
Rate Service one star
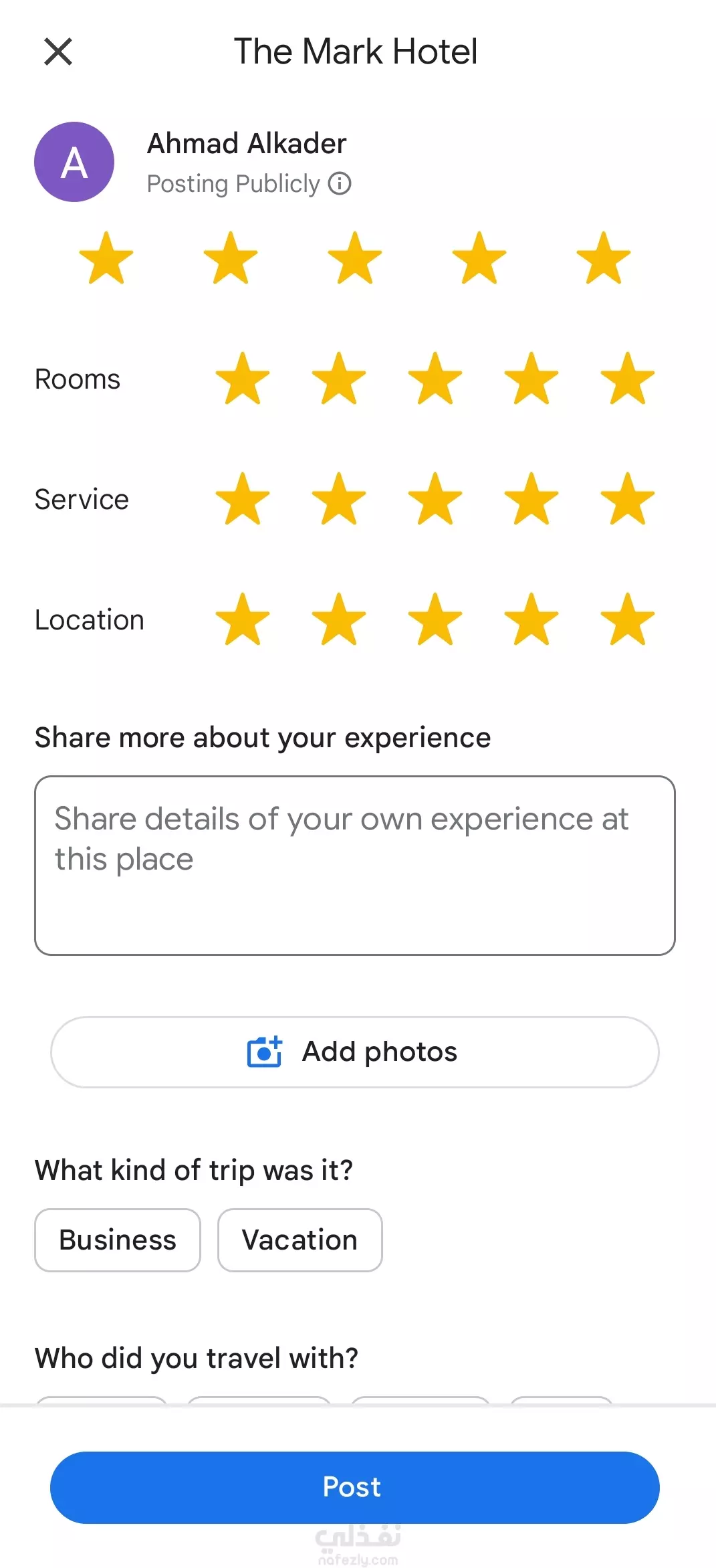[x=243, y=499]
